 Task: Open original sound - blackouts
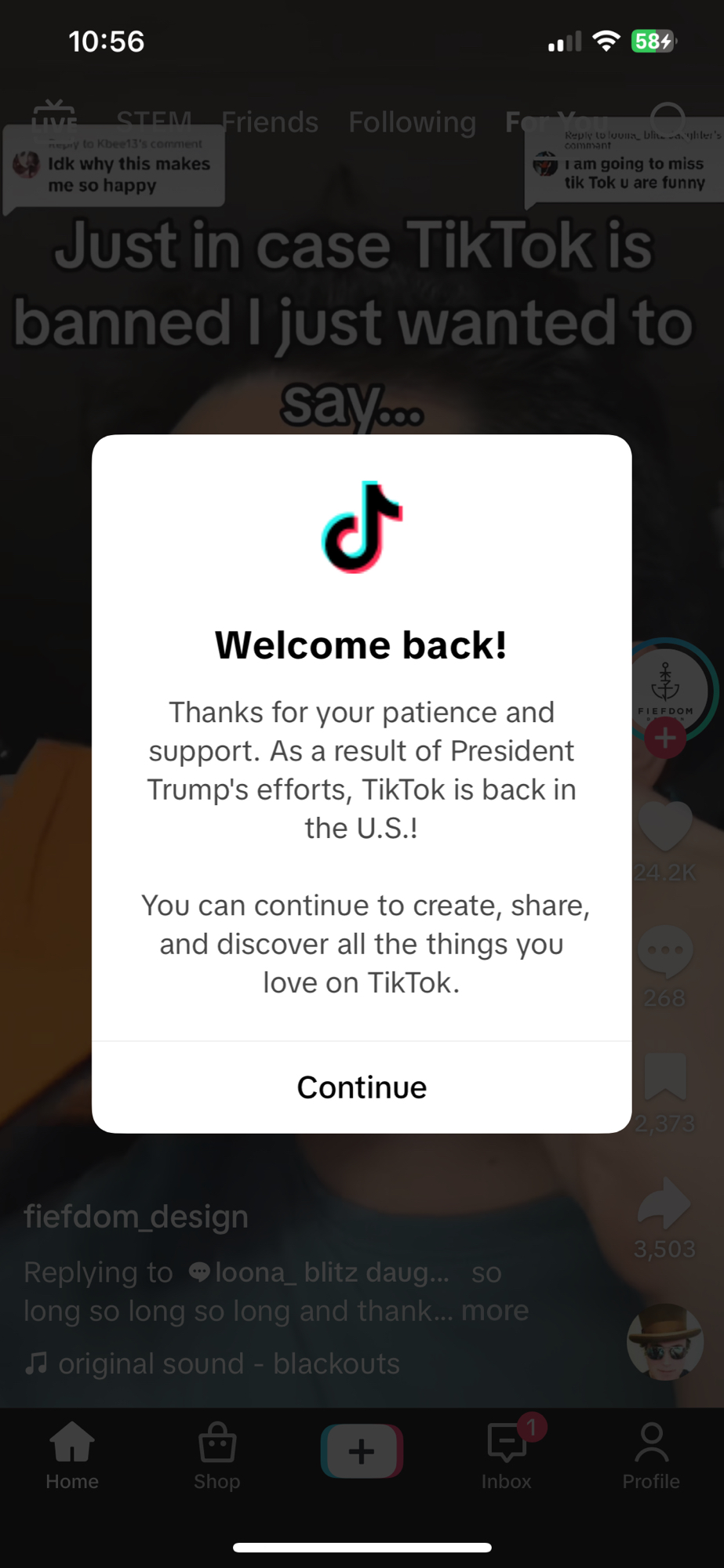click(x=227, y=1363)
